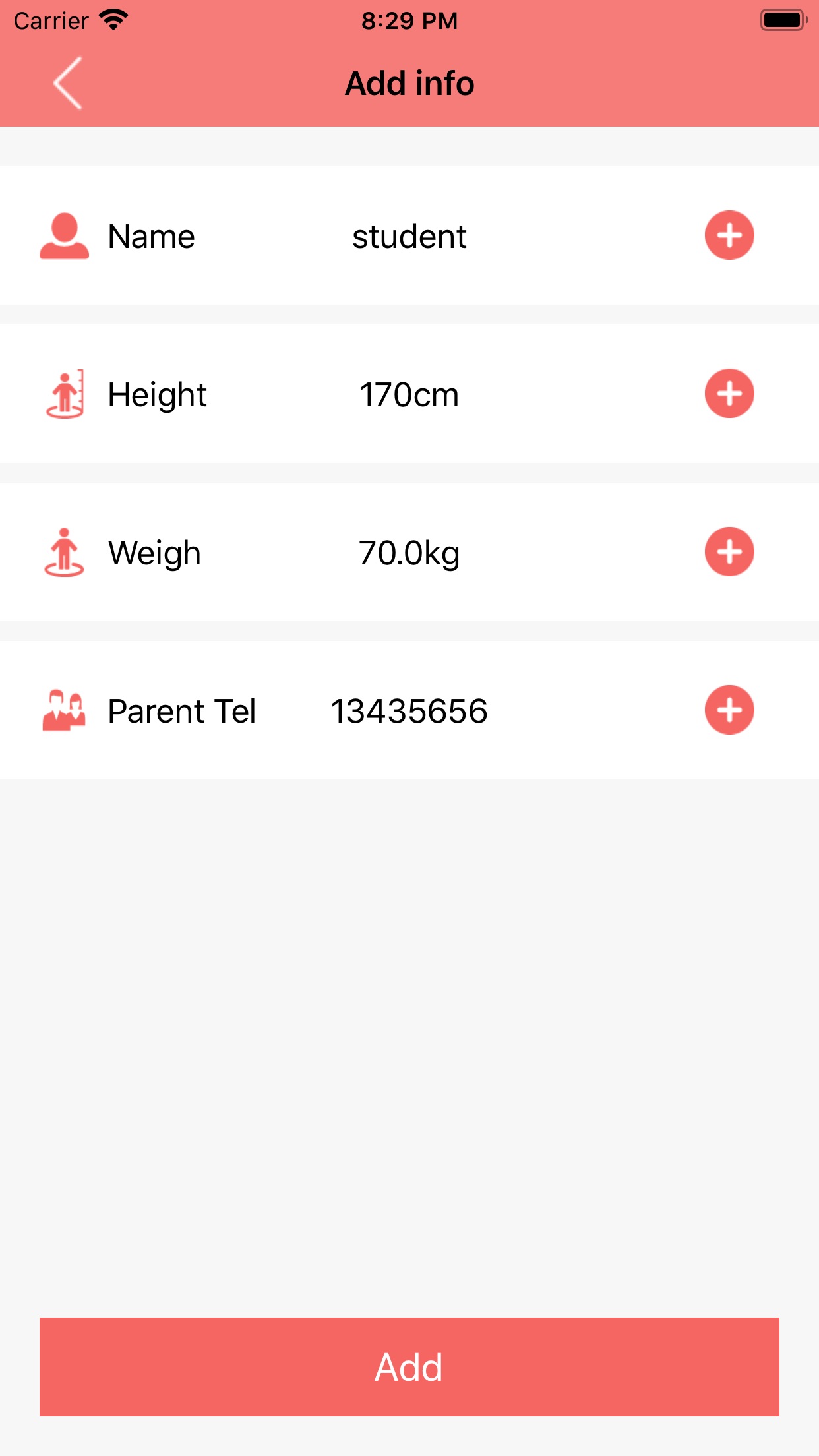Tap the plus icon beside Height
This screenshot has width=819, height=1456.
tap(729, 394)
